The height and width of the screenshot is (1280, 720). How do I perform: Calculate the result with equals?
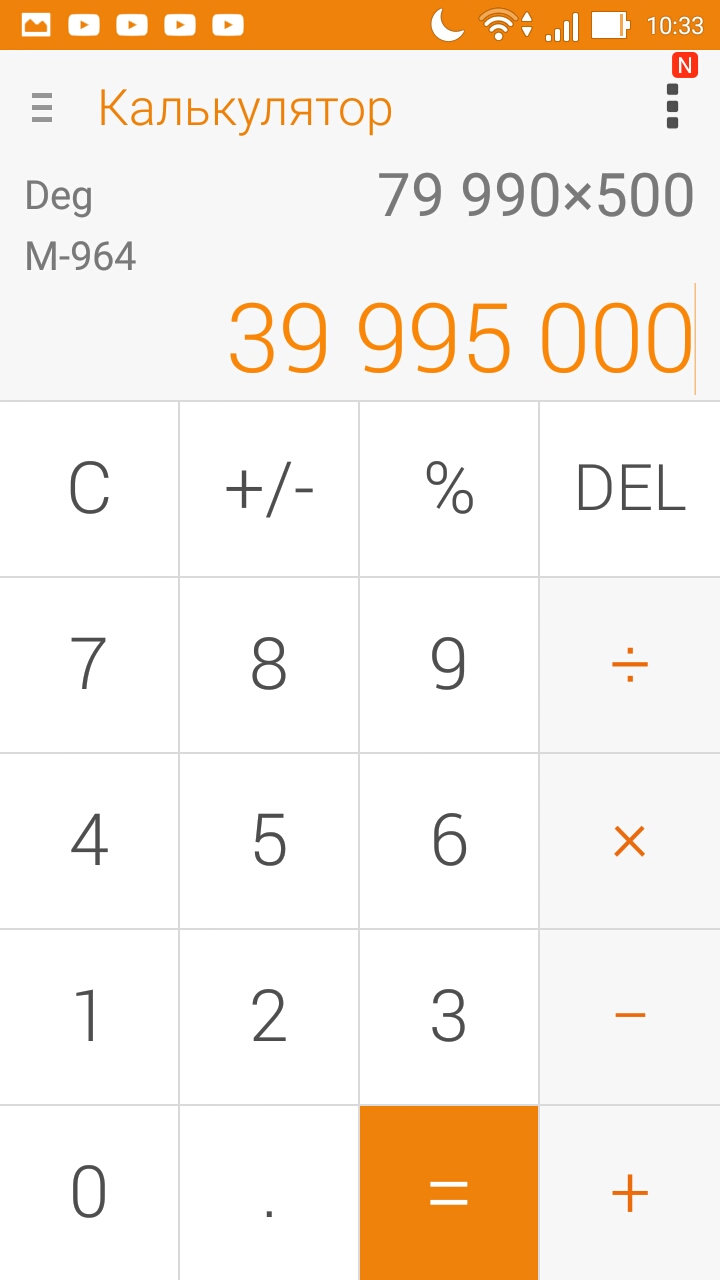pyautogui.click(x=449, y=1193)
